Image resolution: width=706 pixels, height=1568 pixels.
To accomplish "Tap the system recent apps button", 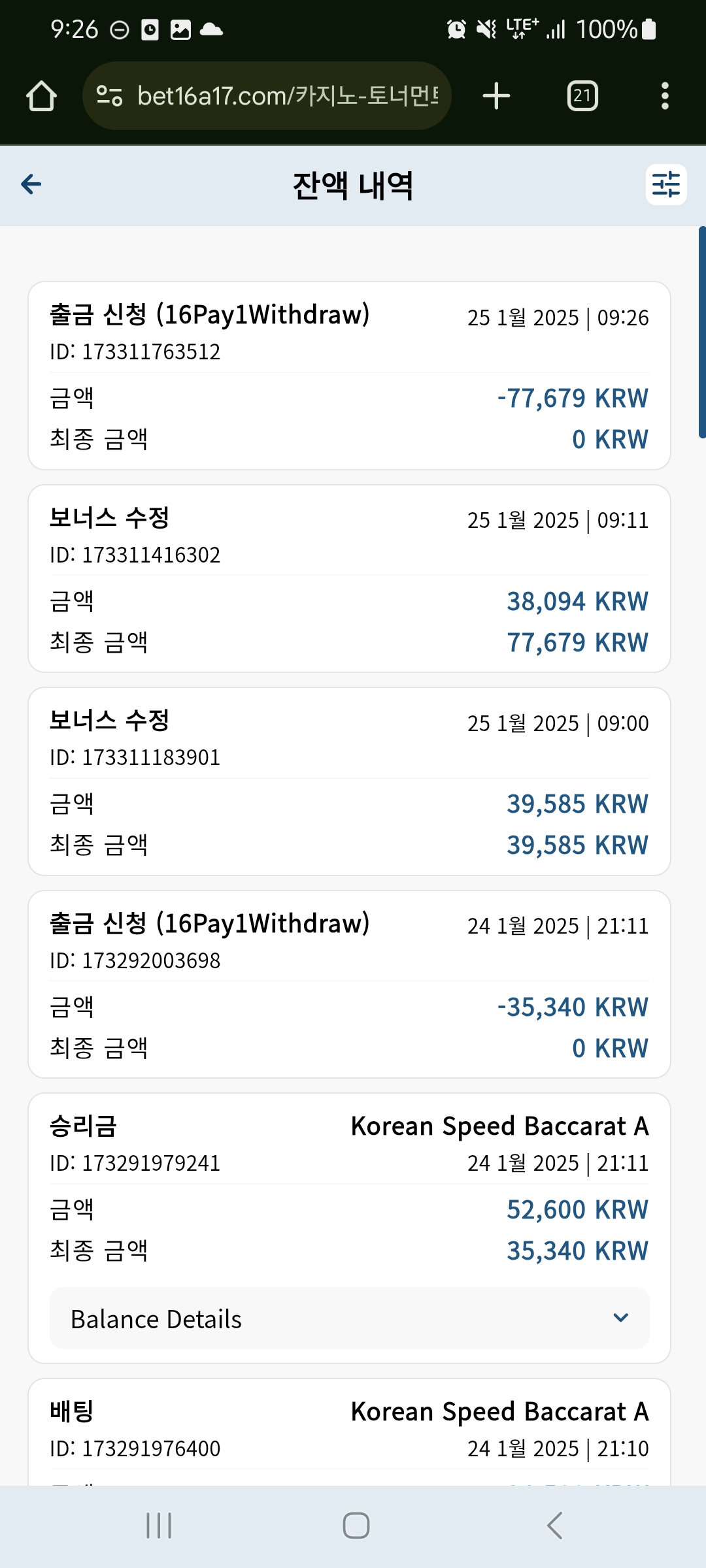I will coord(159,1526).
